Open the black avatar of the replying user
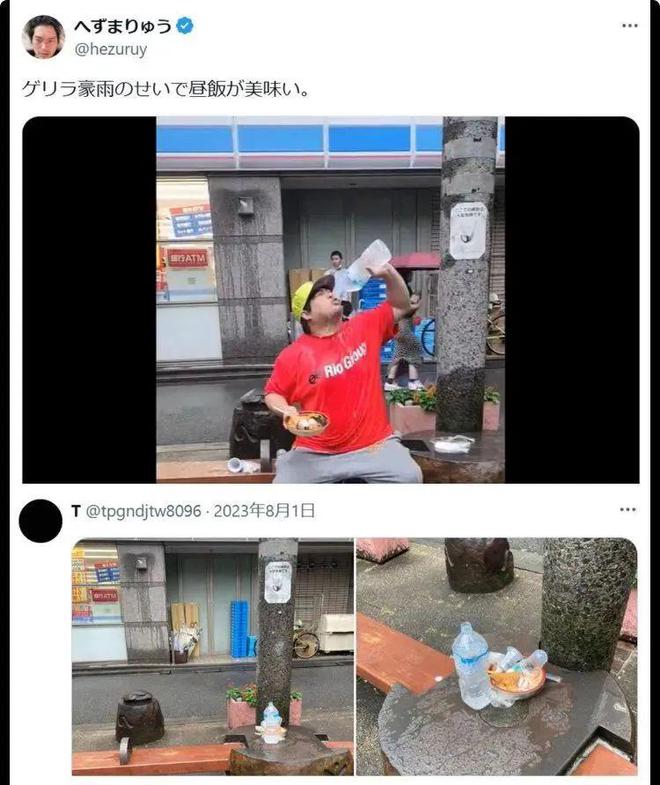 coord(40,521)
